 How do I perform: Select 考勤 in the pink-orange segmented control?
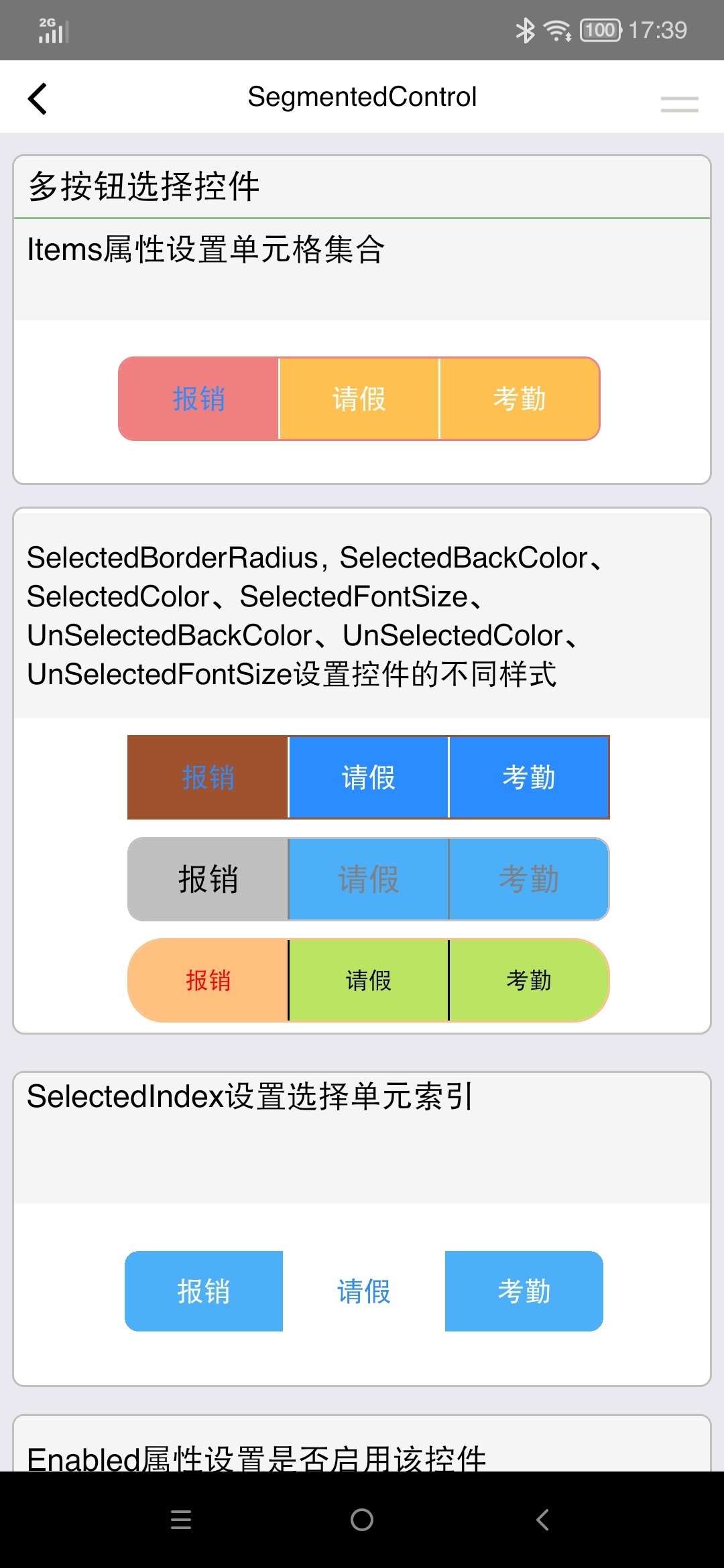(x=520, y=399)
